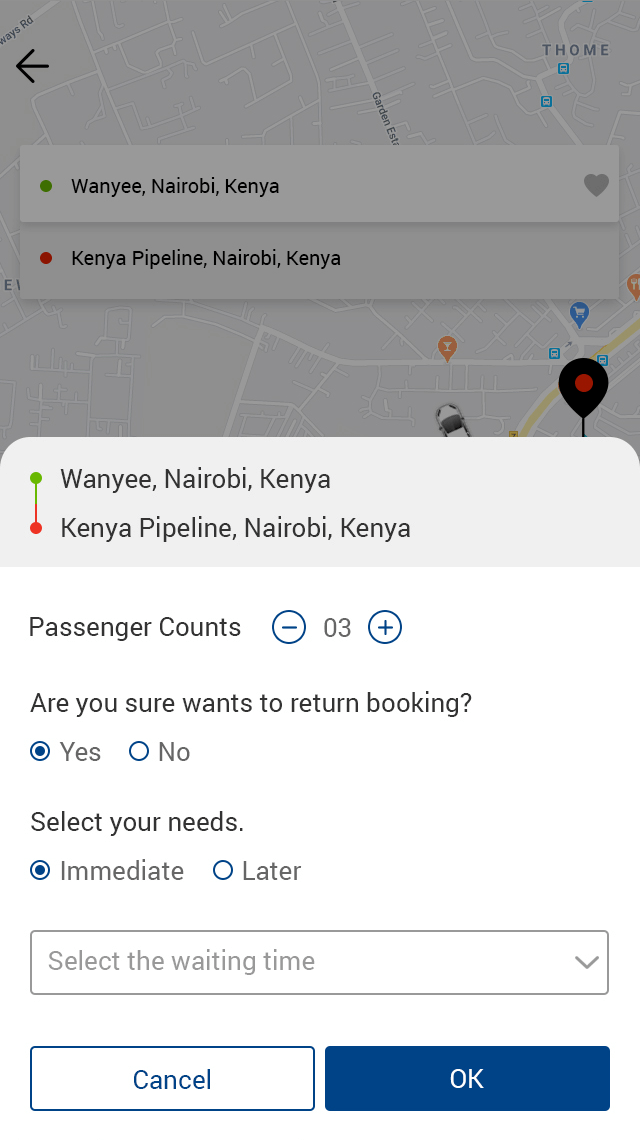Expand the waiting time dropdown
The width and height of the screenshot is (640, 1140).
click(x=319, y=962)
